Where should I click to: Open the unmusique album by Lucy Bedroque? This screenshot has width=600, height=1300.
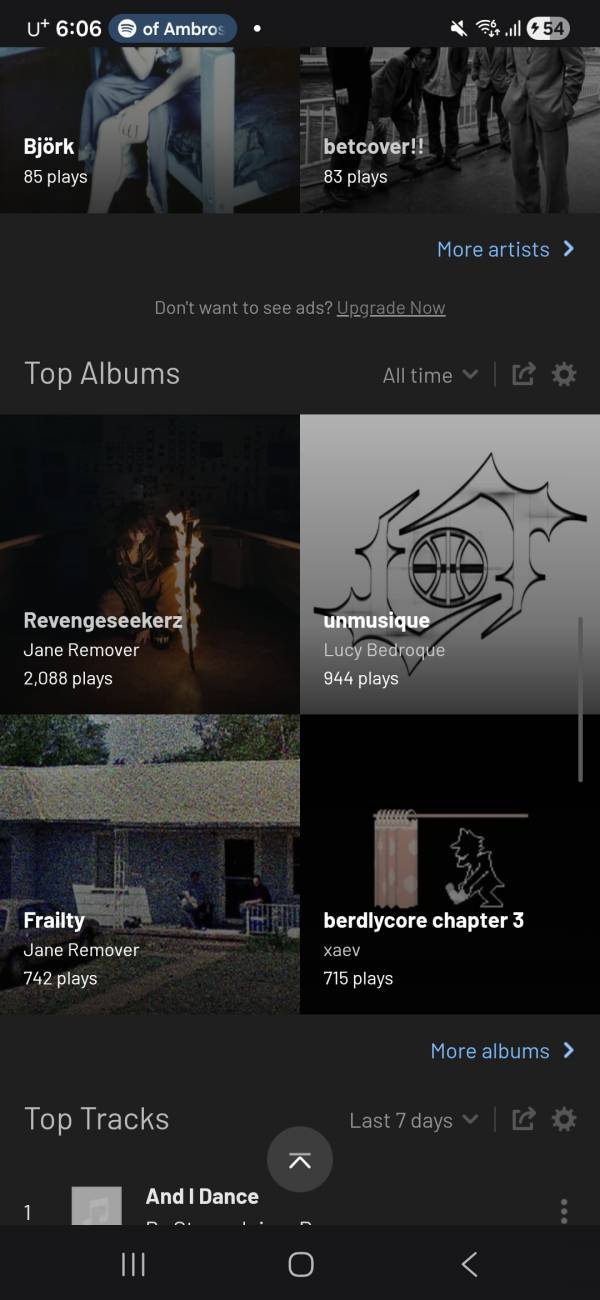(450, 565)
